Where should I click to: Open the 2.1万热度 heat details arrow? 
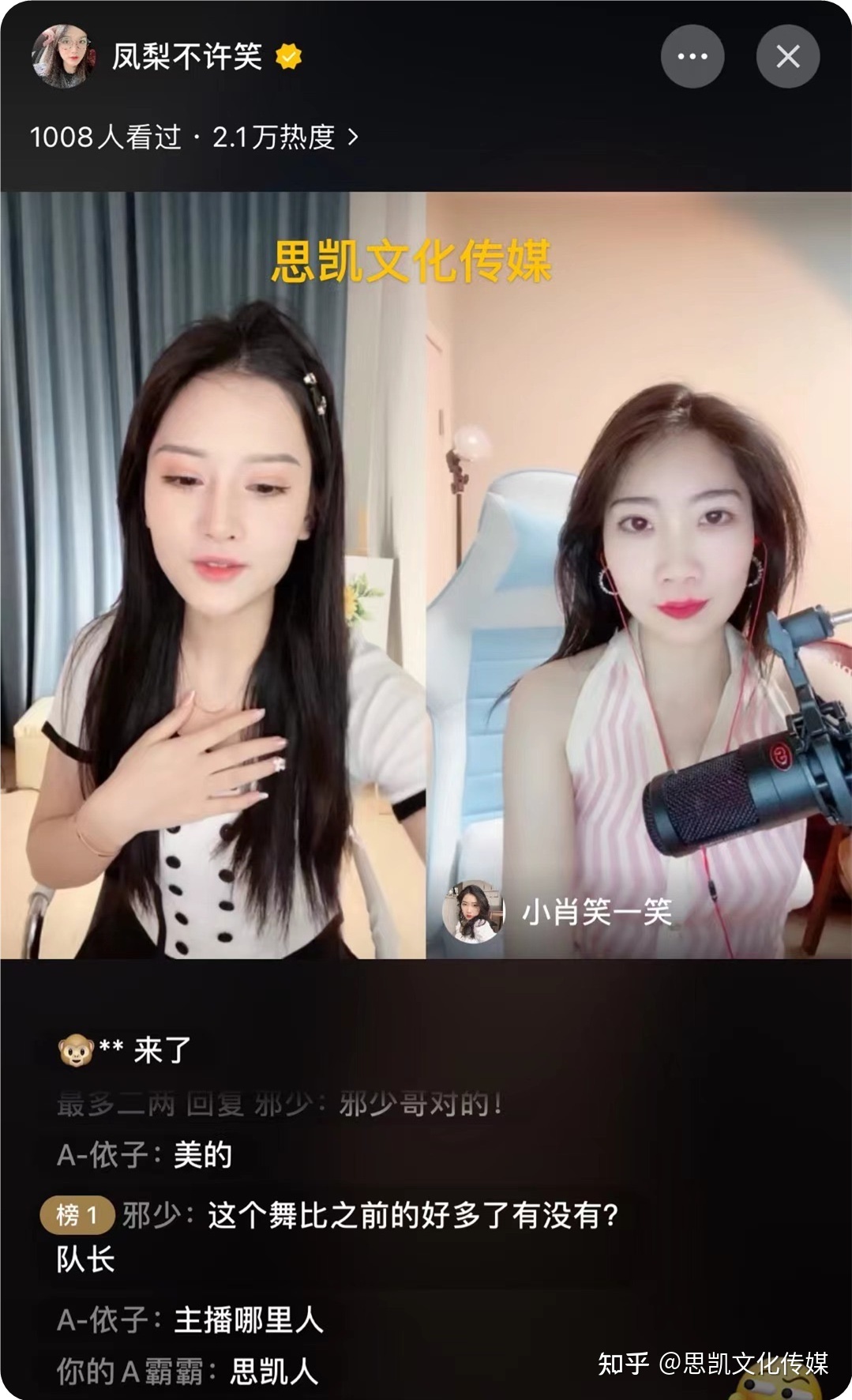(x=353, y=137)
